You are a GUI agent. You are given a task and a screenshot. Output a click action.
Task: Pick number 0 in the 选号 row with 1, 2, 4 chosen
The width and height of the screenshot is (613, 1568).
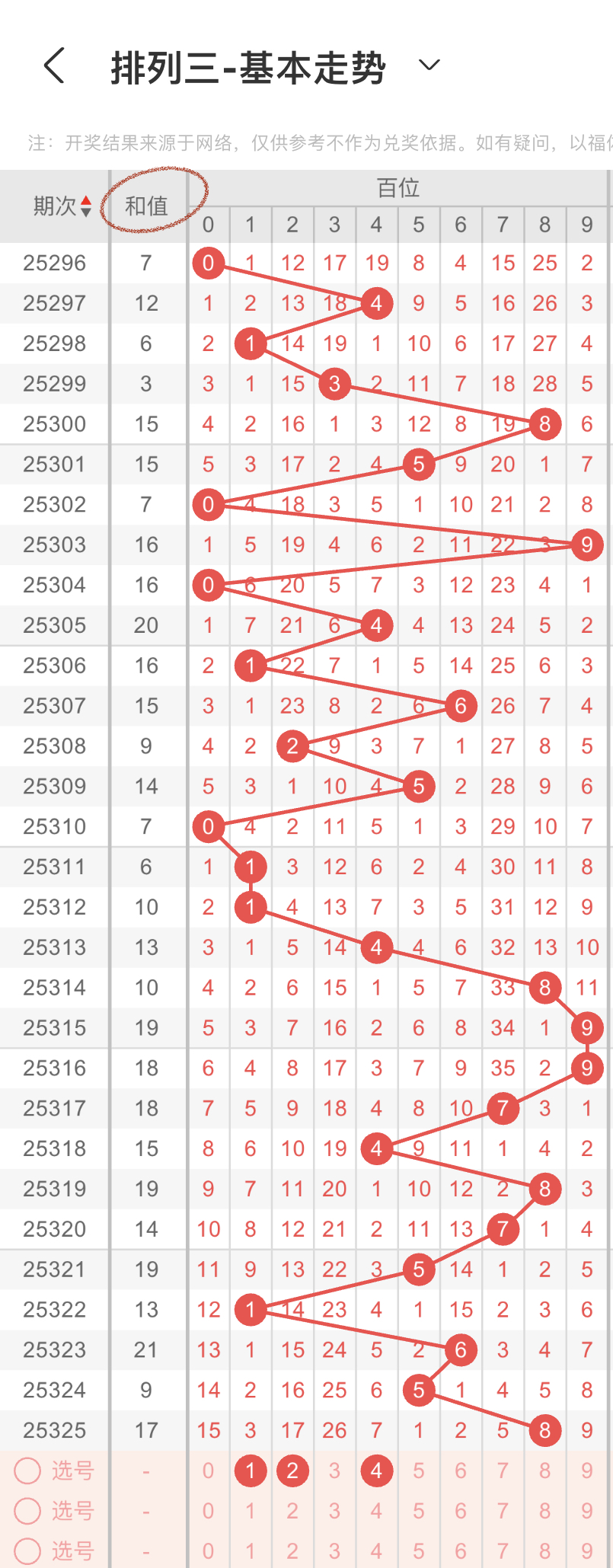click(x=208, y=1471)
